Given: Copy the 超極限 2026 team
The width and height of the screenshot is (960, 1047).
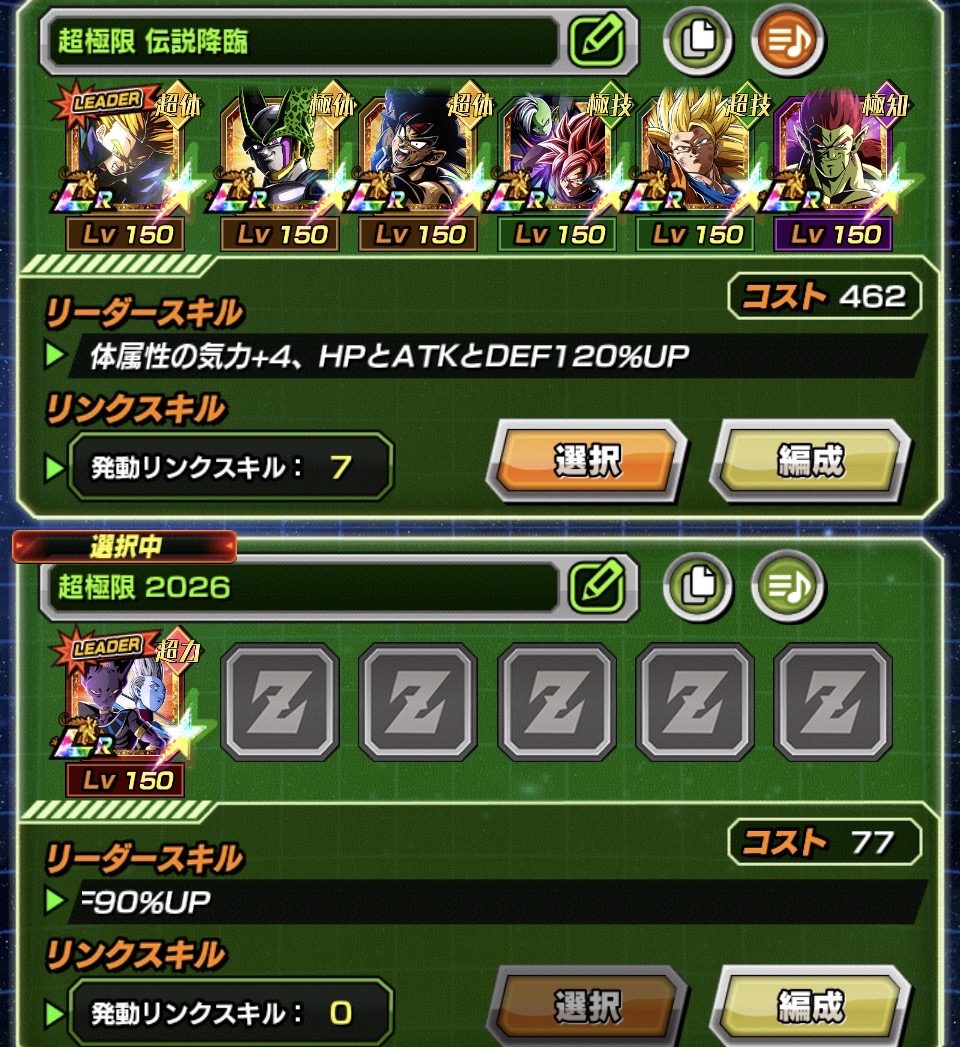Looking at the screenshot, I should tap(697, 586).
